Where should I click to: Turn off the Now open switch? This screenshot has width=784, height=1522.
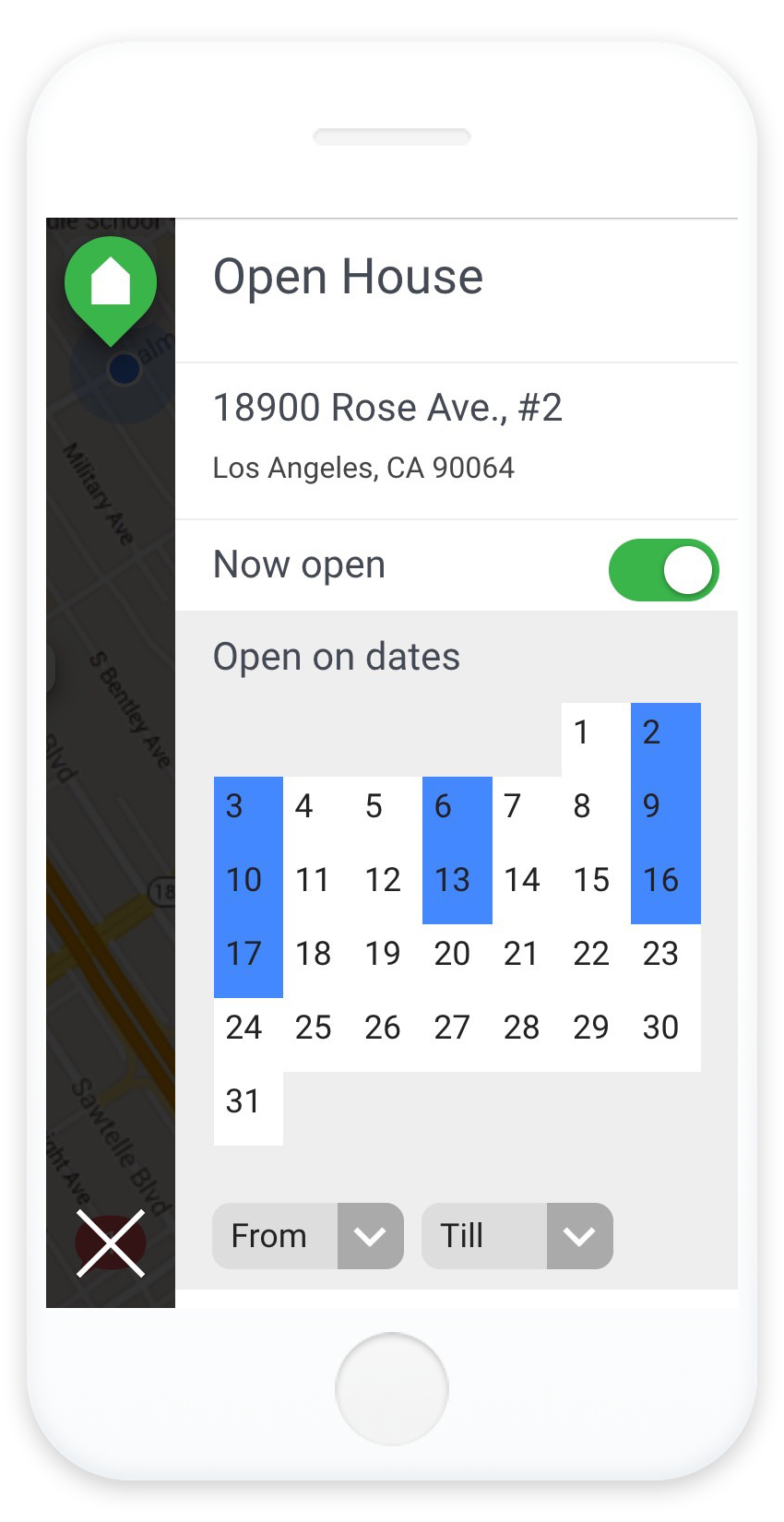(x=663, y=570)
